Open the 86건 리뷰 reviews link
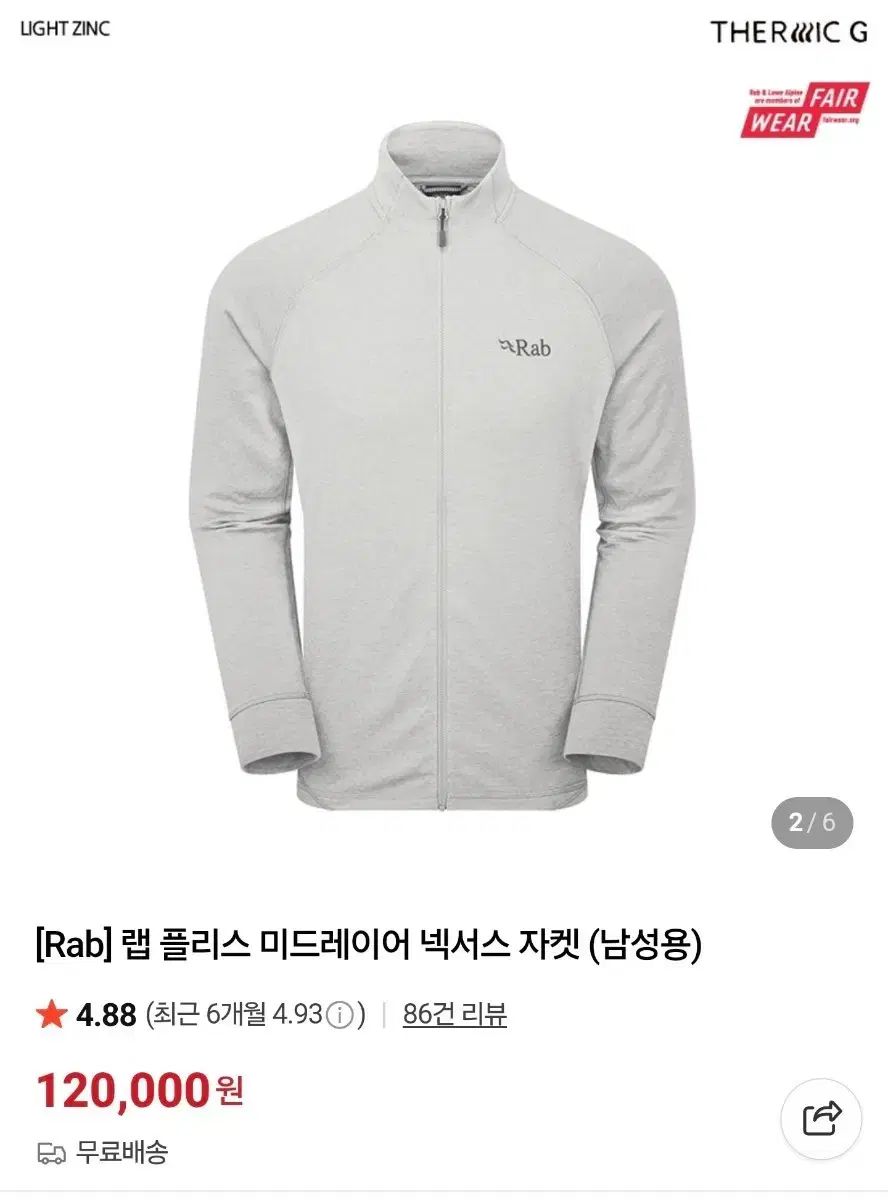 455,1015
